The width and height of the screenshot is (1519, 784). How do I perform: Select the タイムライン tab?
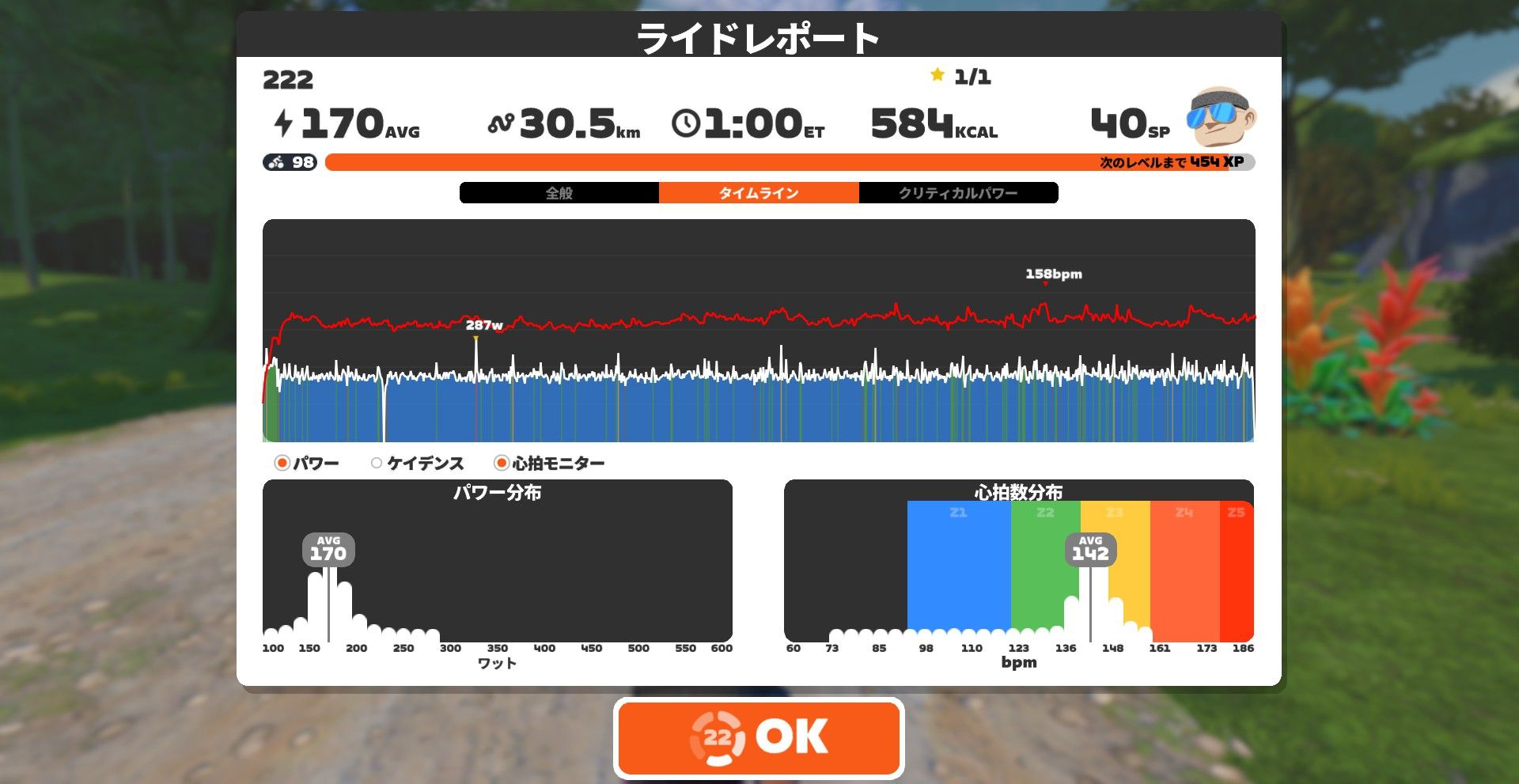(x=758, y=193)
